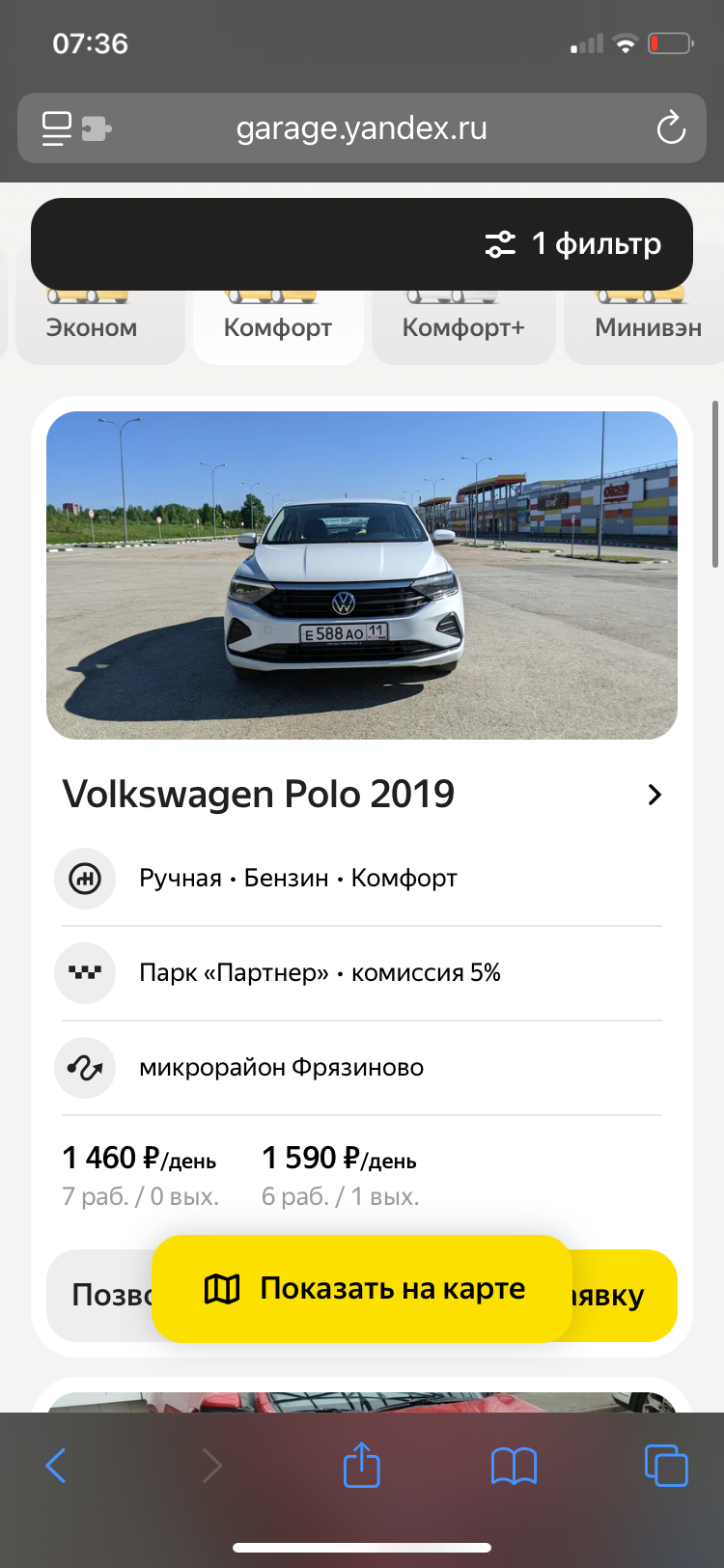The height and width of the screenshot is (1568, 724).
Task: Tap Показать на карте button
Action: coord(362,1289)
